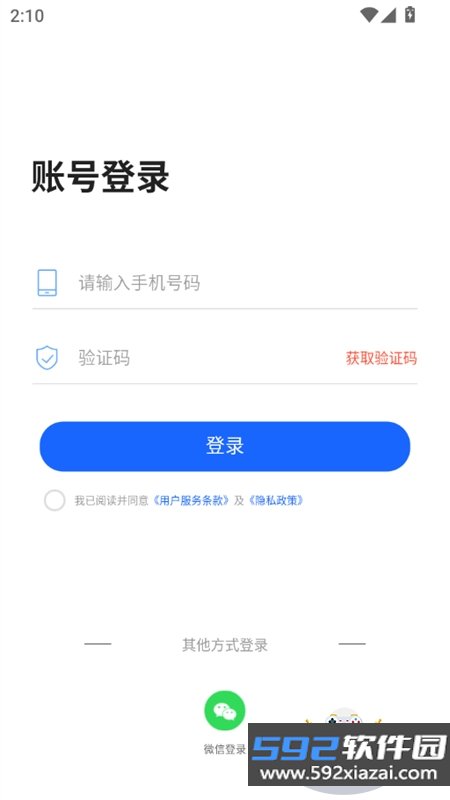
Task: Open the 隐私政策 link
Action: coord(276,501)
